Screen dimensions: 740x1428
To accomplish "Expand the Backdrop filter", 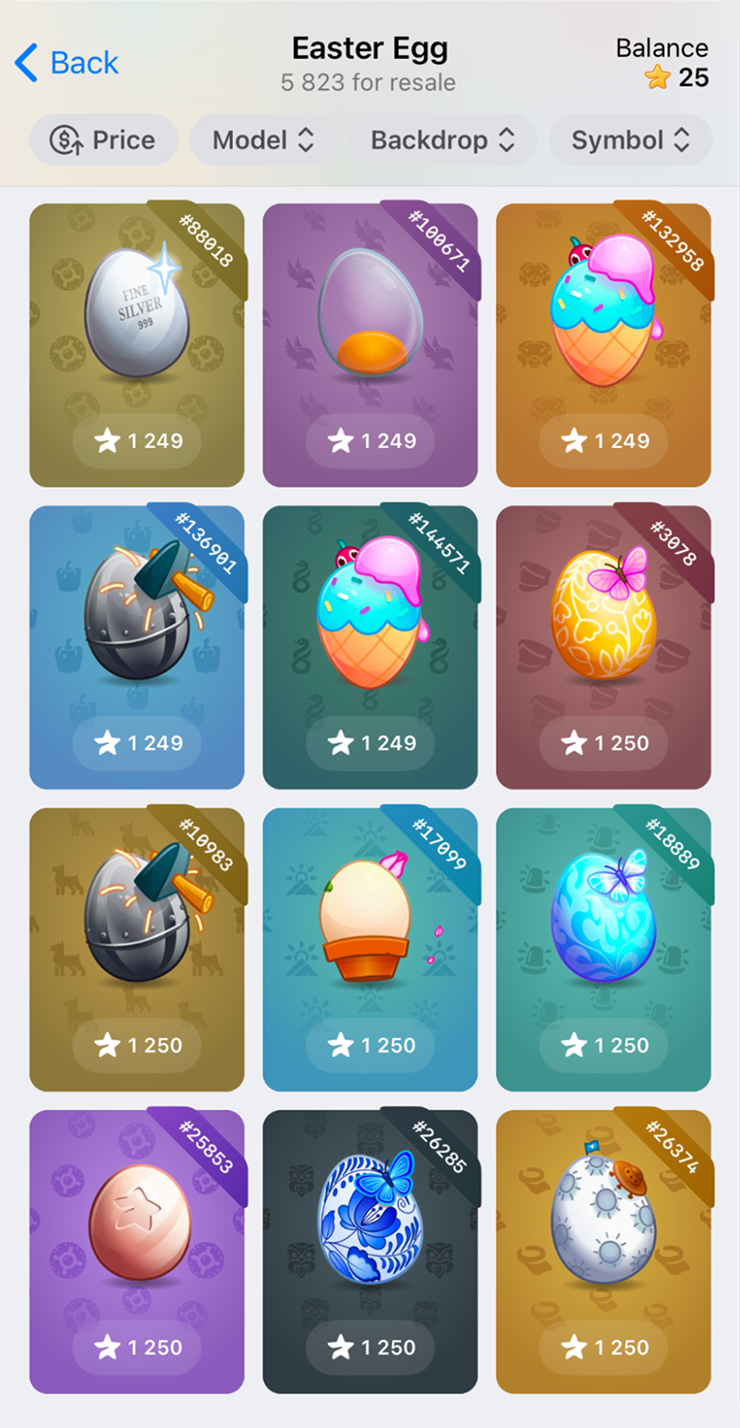I will click(442, 140).
